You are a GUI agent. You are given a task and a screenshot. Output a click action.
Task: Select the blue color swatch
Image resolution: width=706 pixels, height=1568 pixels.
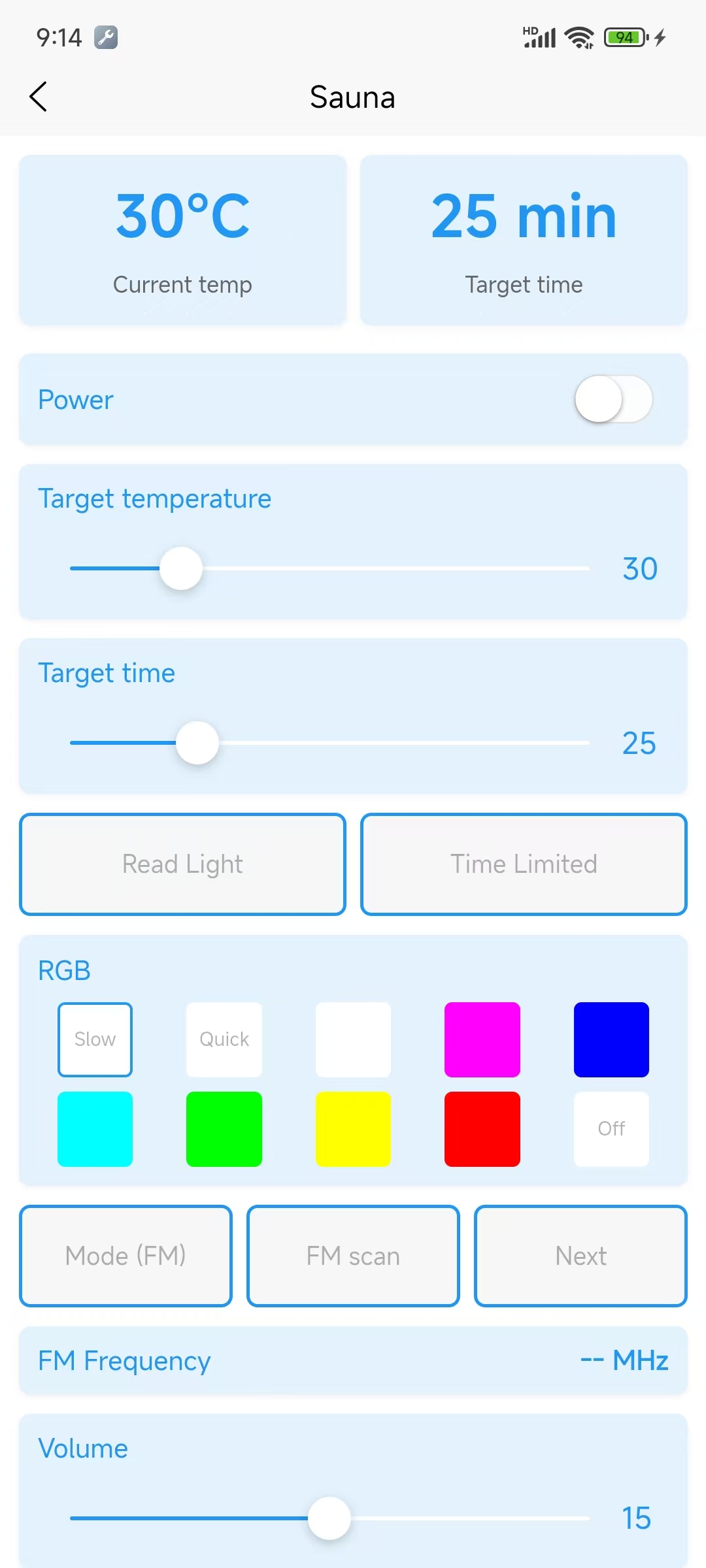[611, 1039]
